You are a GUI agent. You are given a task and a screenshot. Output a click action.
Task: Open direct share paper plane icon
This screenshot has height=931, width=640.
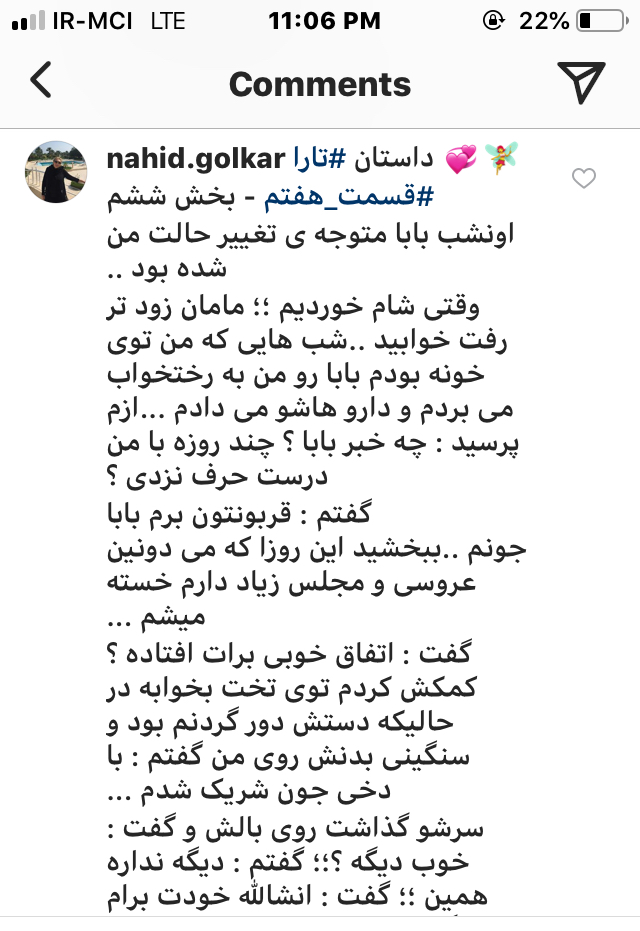point(579,82)
